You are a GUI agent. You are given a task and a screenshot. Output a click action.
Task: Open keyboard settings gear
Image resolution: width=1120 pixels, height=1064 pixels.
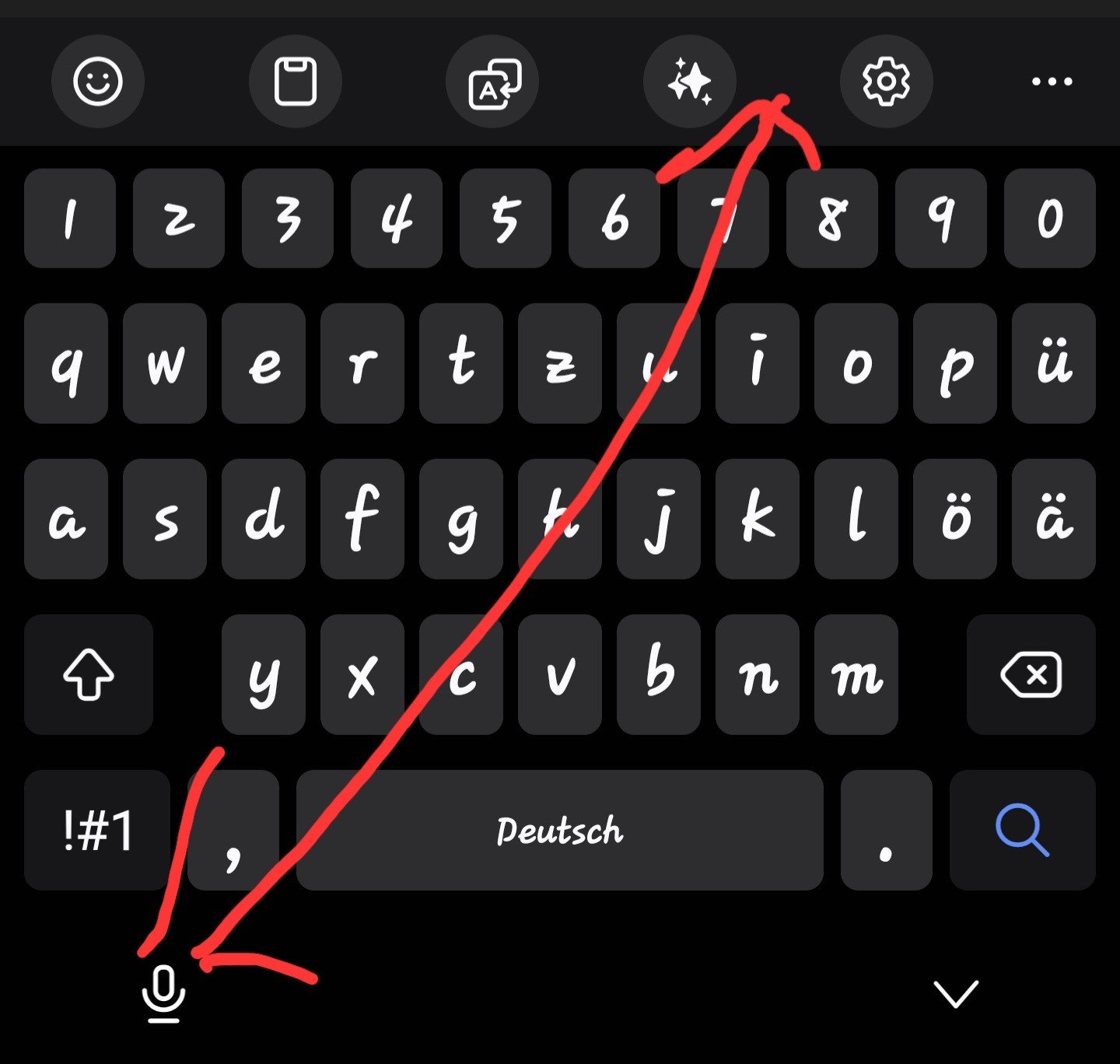[x=887, y=81]
